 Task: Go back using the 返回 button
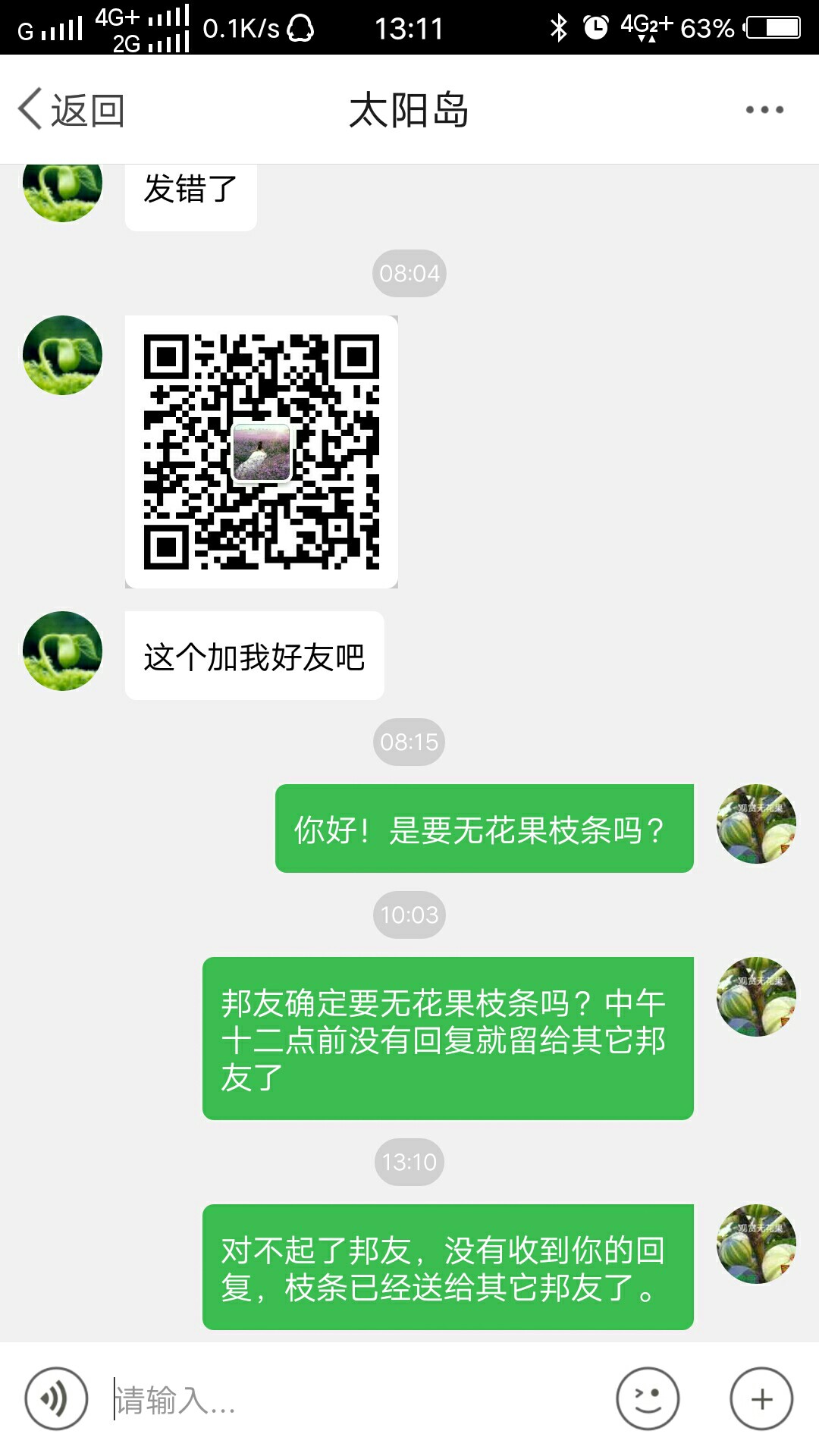click(71, 110)
